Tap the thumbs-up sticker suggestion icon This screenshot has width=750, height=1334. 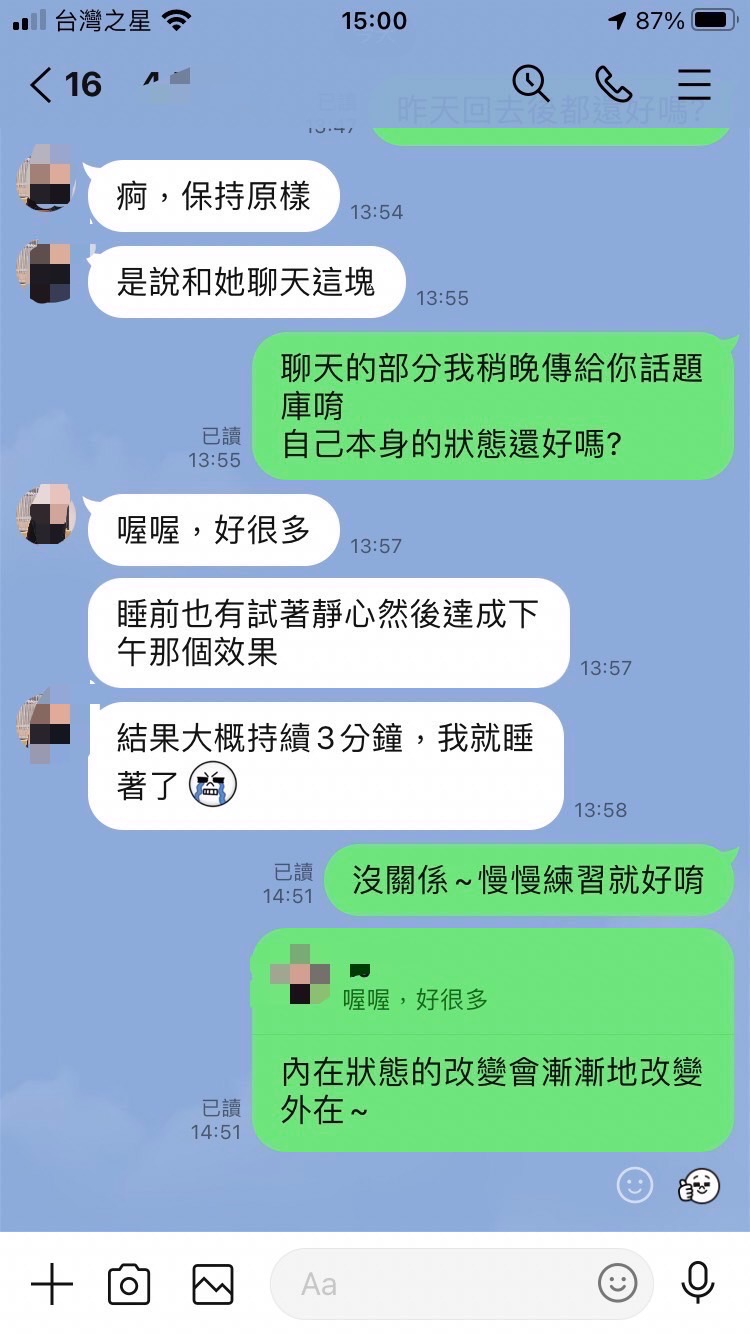(x=699, y=1186)
